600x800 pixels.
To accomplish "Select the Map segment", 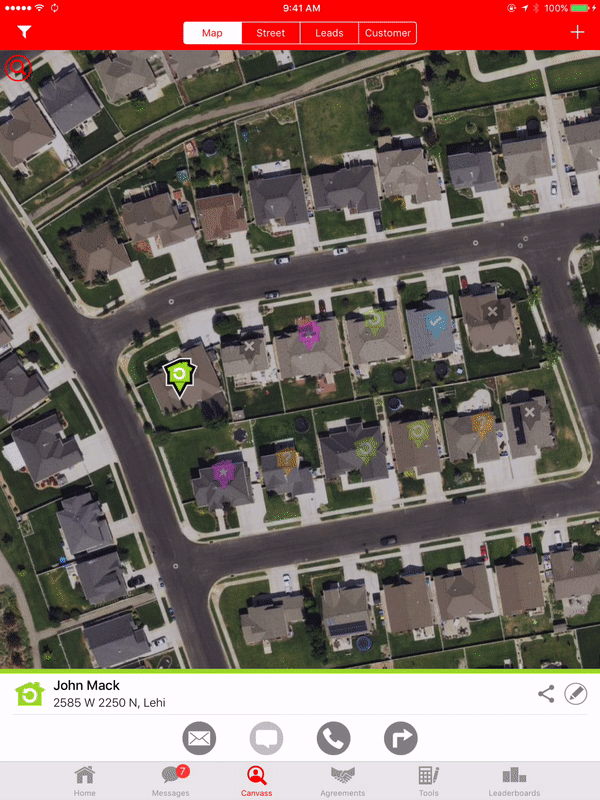I will pos(212,33).
